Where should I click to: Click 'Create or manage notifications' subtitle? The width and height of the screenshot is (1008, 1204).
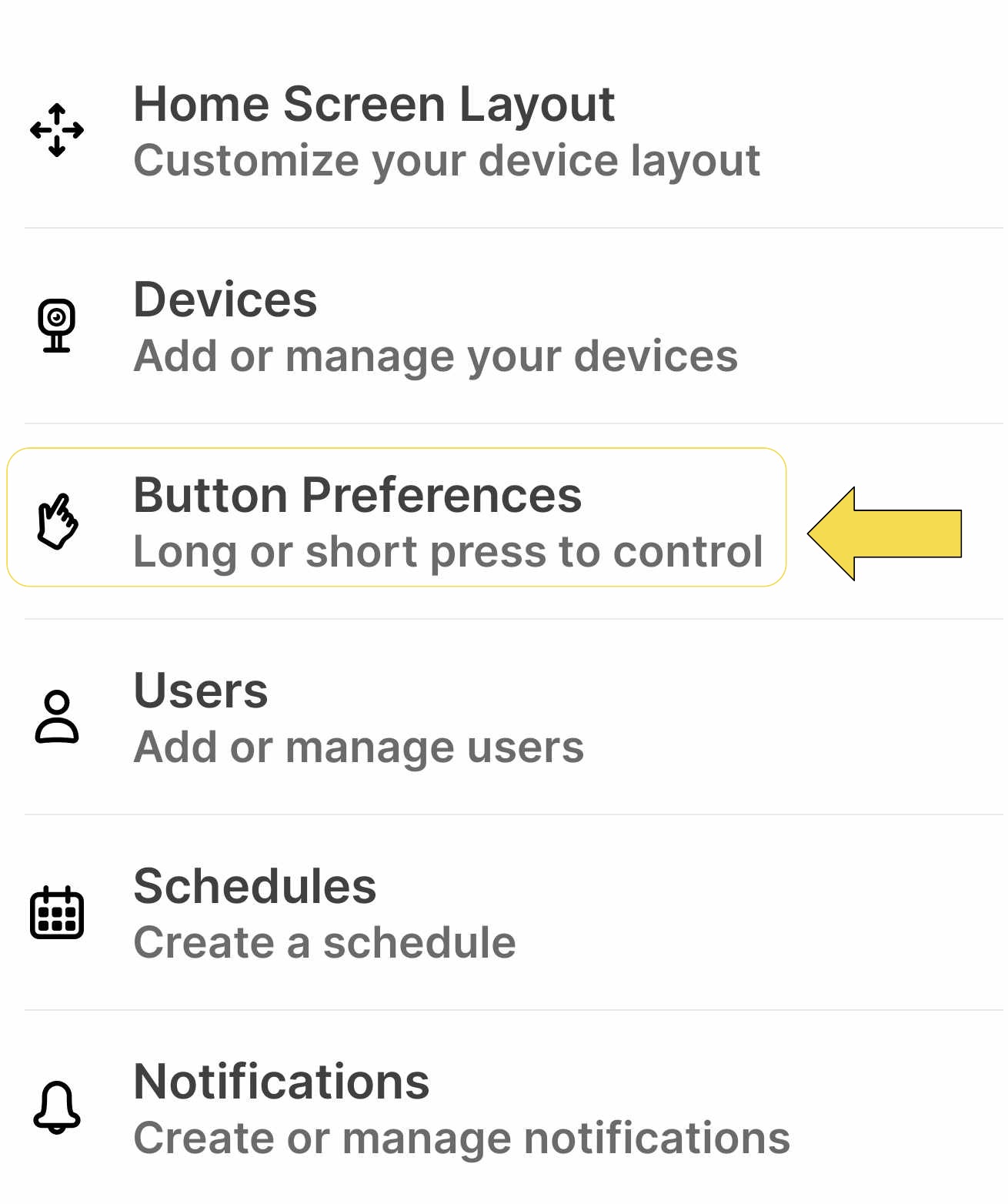461,1138
